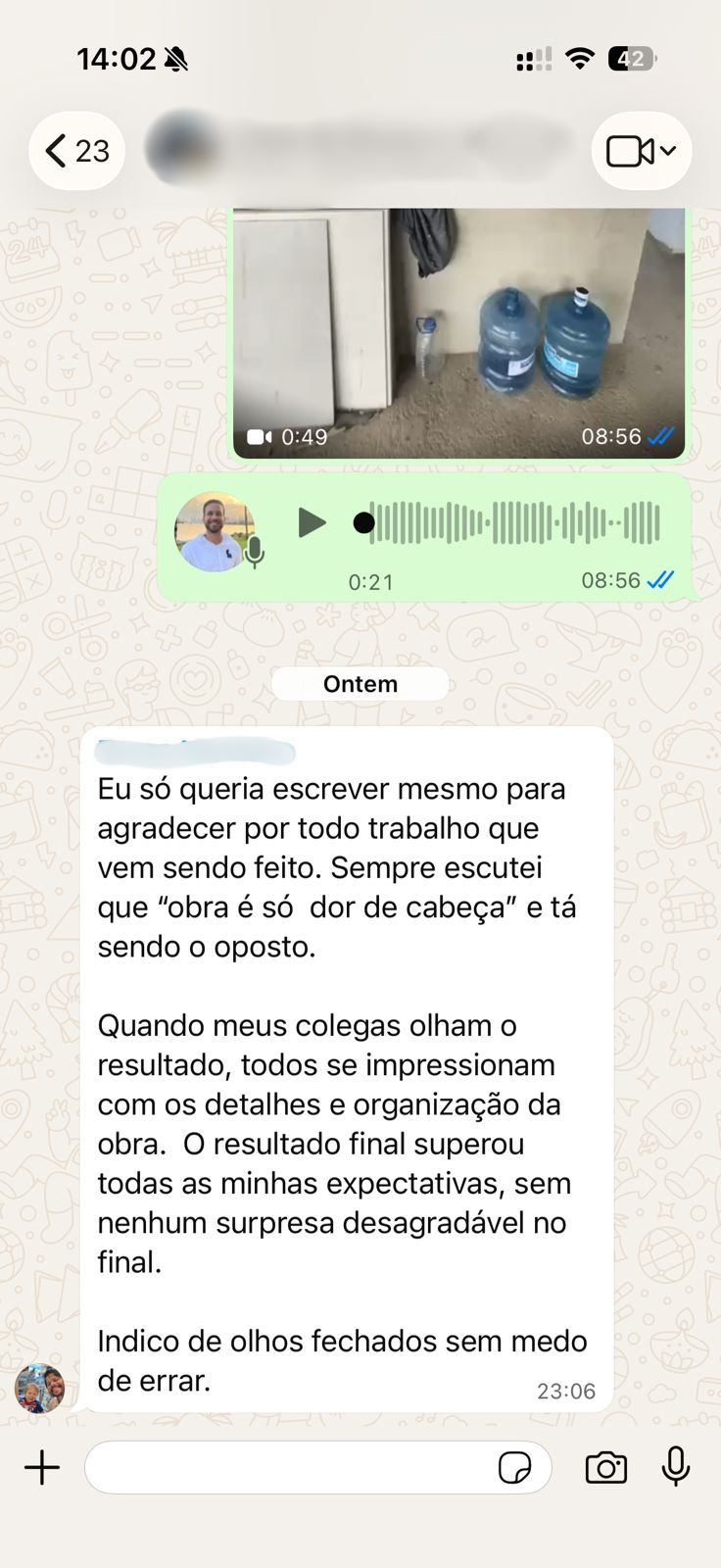Tap the plus icon to attach content
Screen dimensions: 721x1568
point(41,1467)
